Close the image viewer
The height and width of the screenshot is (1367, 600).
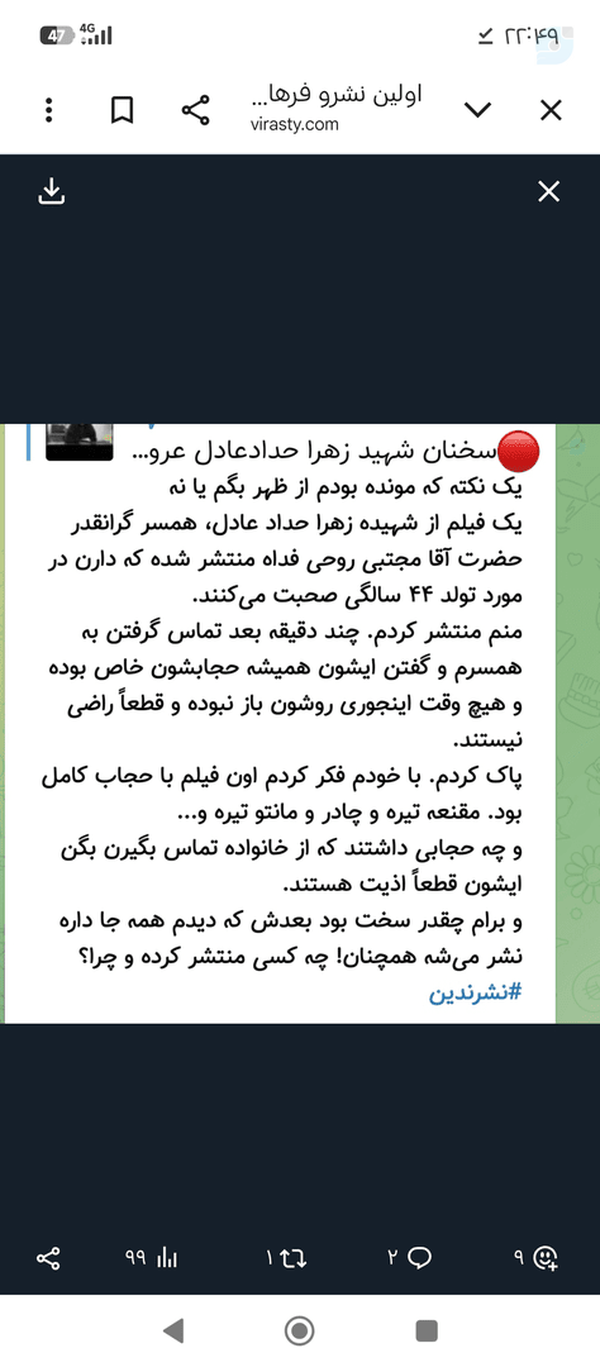pos(549,191)
